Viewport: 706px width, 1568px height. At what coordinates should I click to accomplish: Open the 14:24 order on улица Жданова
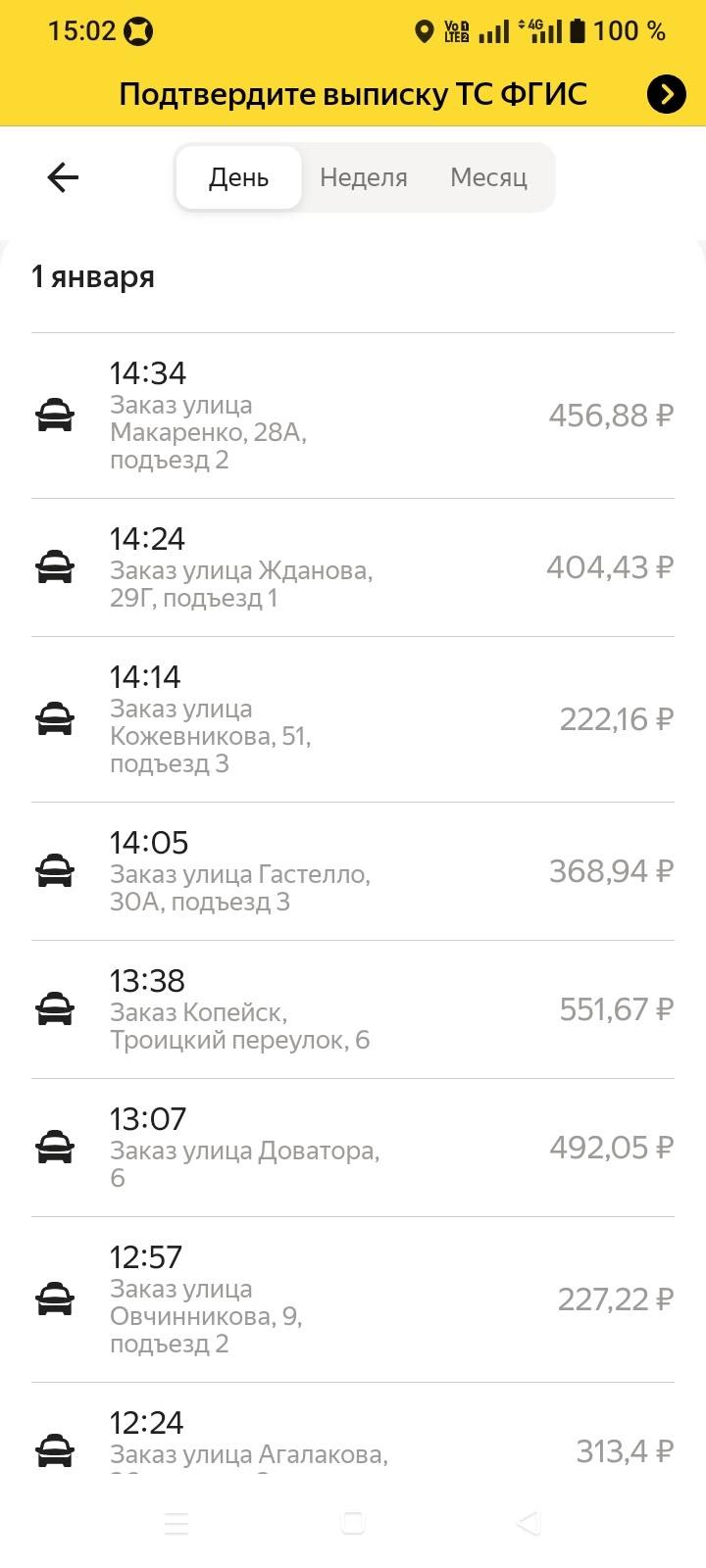pyautogui.click(x=353, y=568)
